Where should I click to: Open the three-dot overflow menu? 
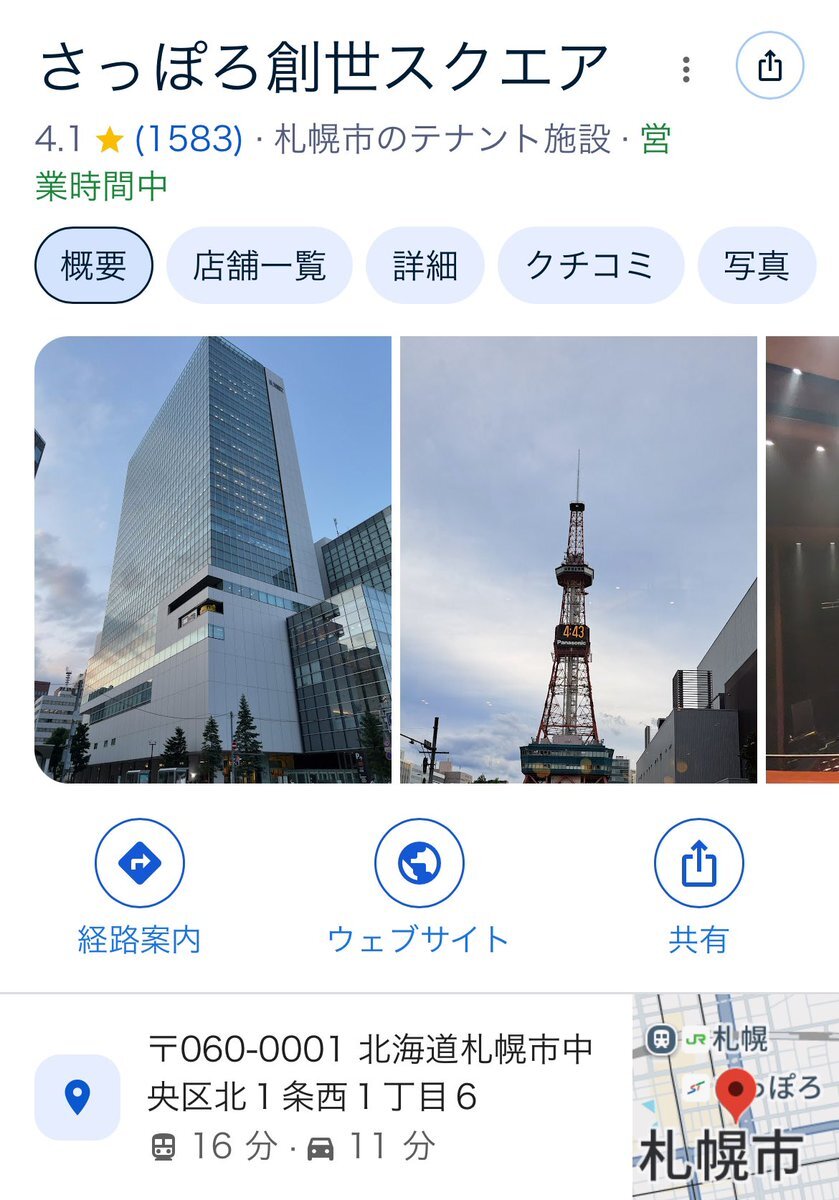686,69
